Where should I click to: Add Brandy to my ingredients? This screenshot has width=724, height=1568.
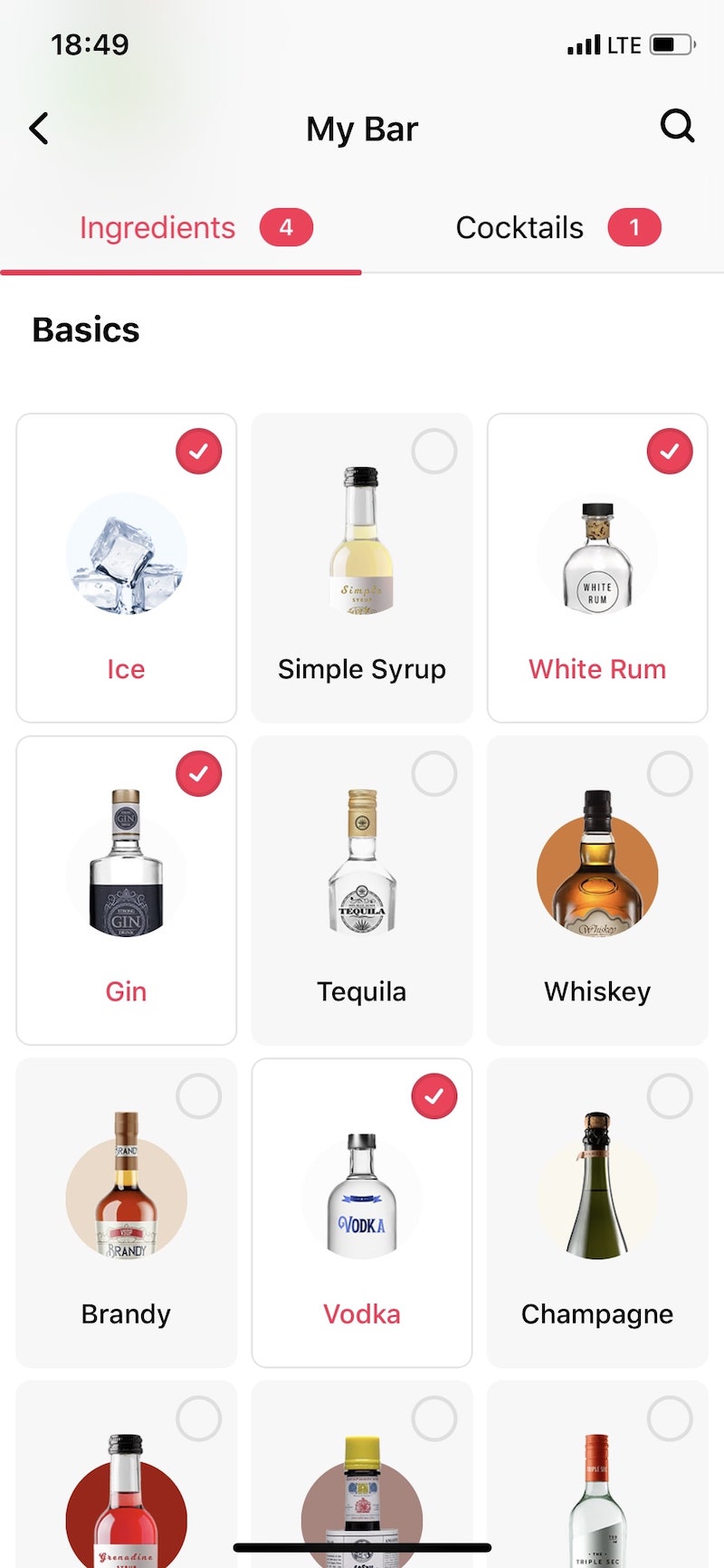pos(199,1096)
